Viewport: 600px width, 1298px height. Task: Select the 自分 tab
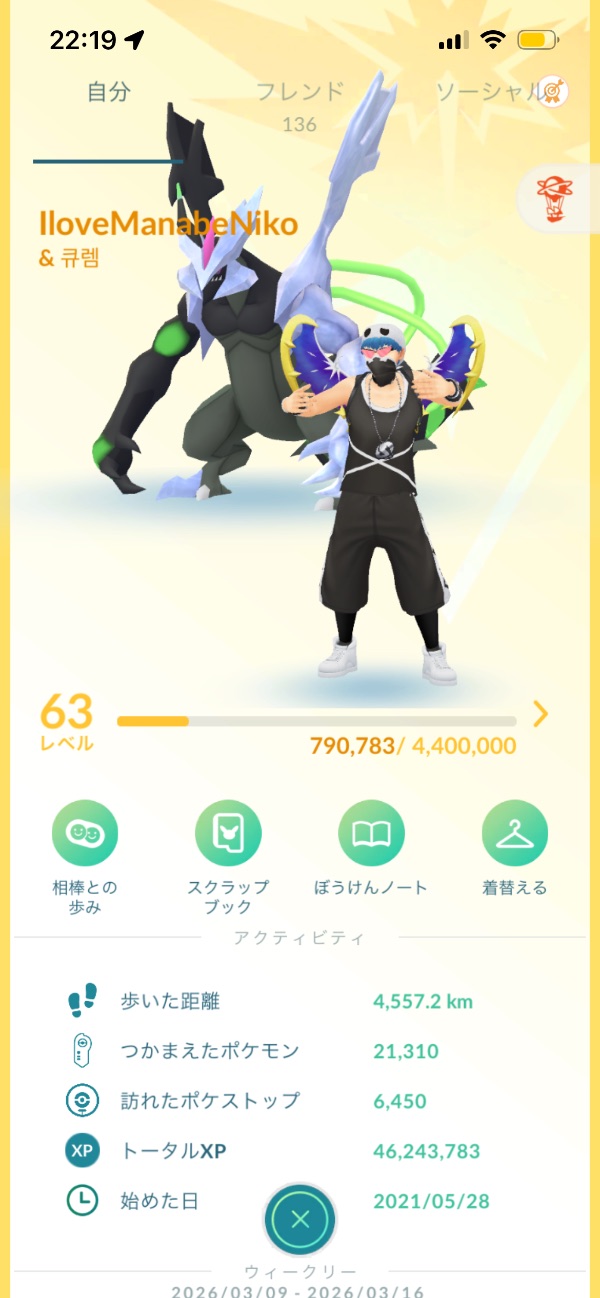click(x=108, y=93)
